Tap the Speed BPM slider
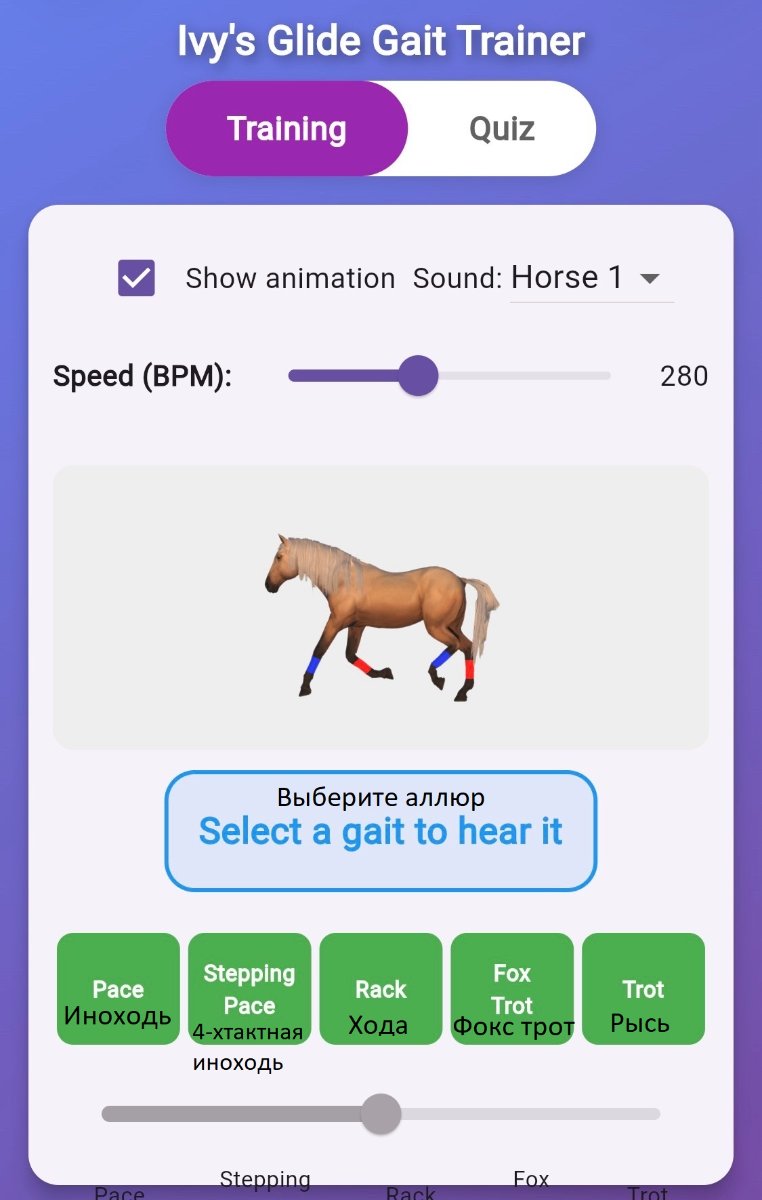 pos(418,376)
